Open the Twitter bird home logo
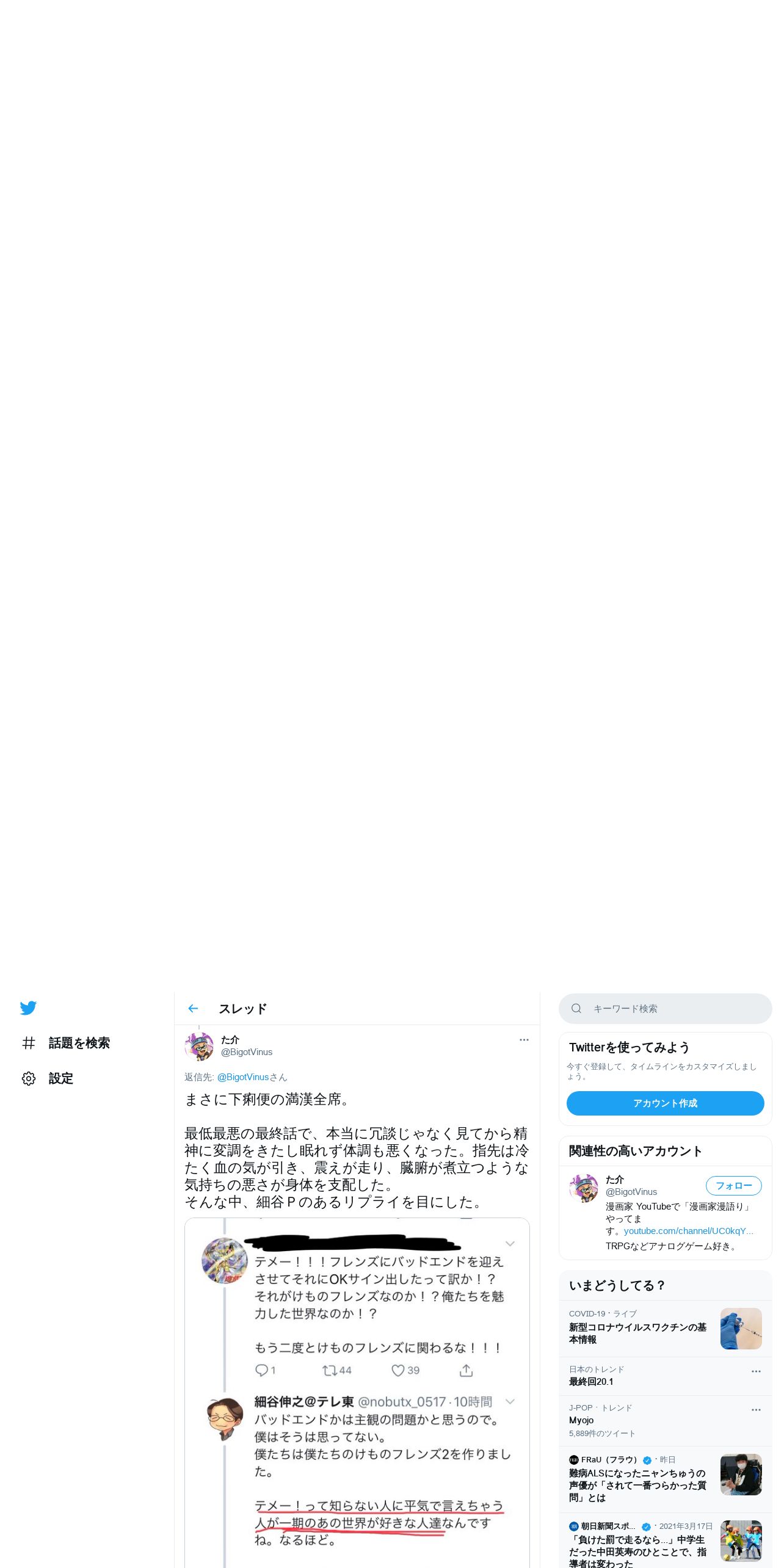This screenshot has width=784, height=1568. click(x=28, y=1008)
